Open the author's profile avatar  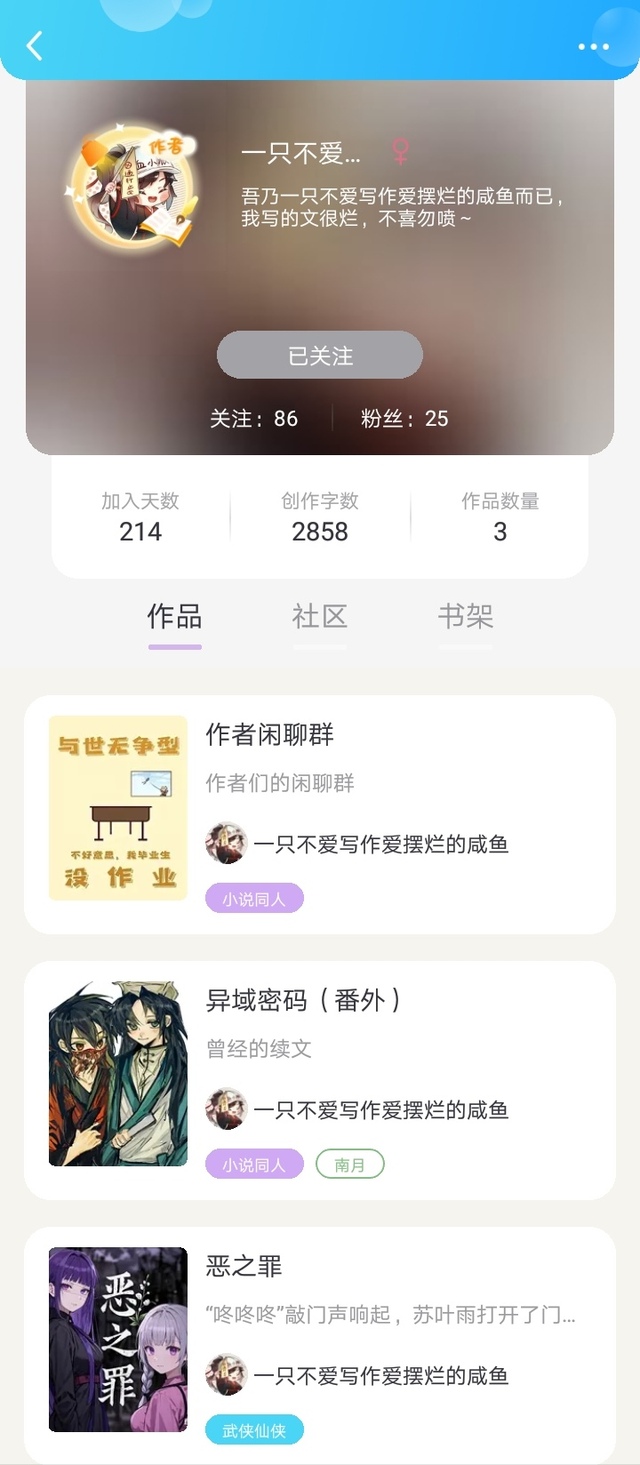pyautogui.click(x=129, y=183)
